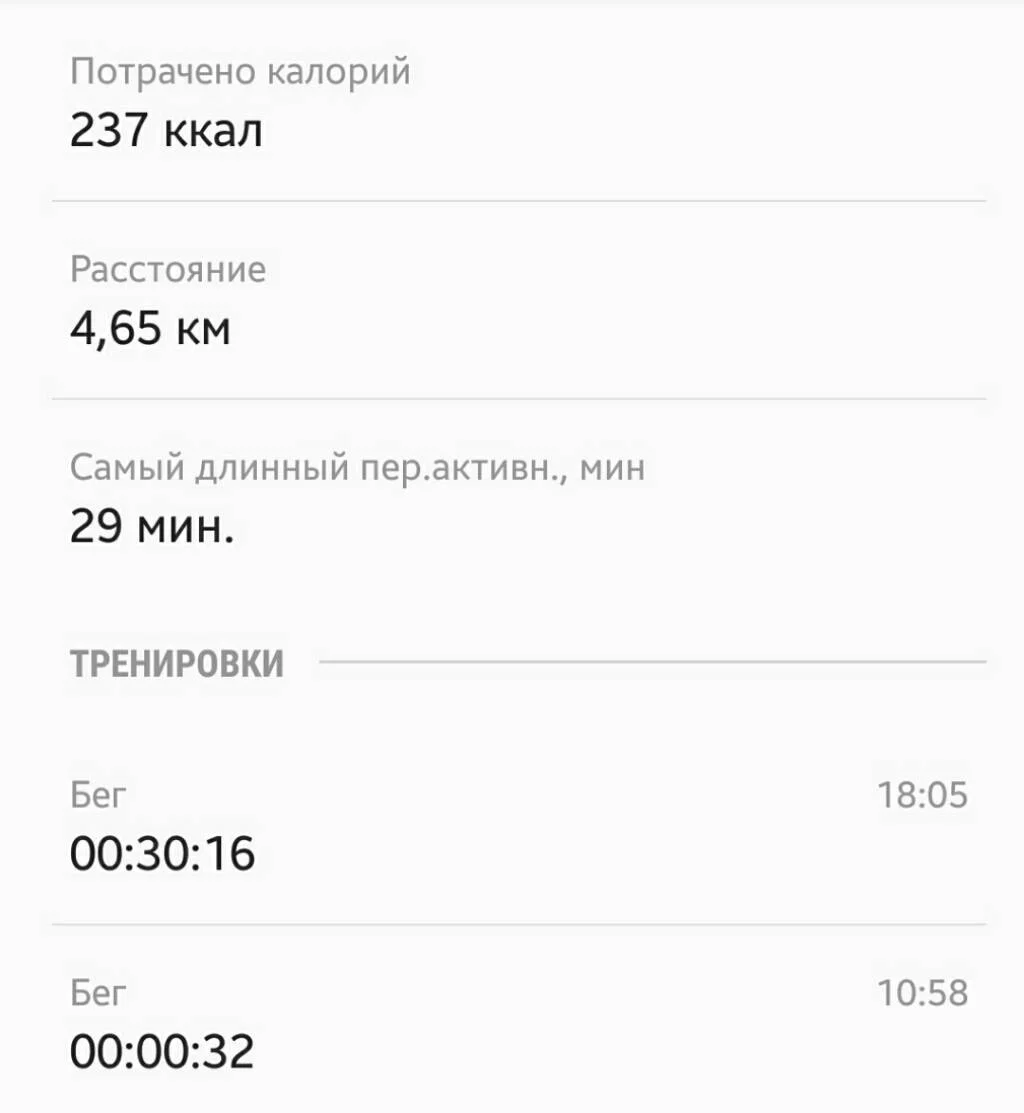The image size is (1024, 1113).
Task: Select the 29 мин. value
Action: click(x=151, y=526)
